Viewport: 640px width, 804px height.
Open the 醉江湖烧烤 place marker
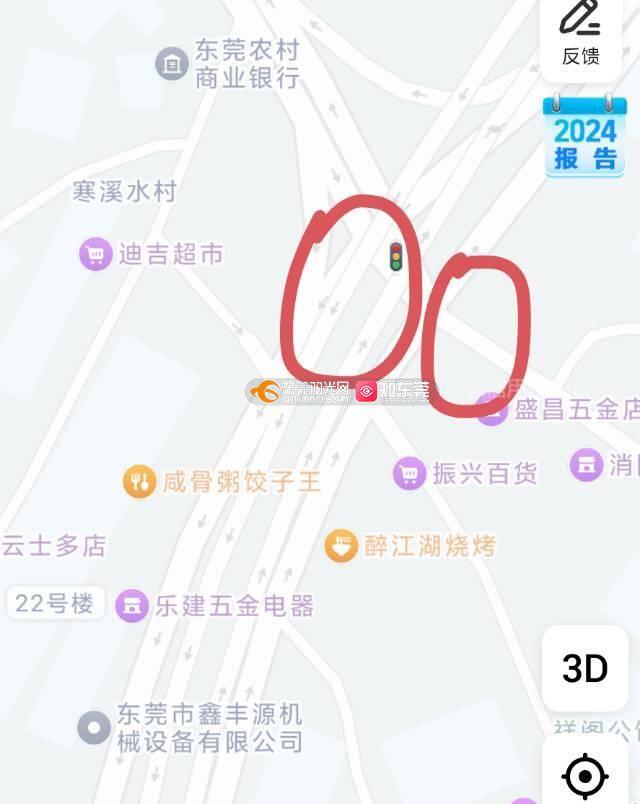pyautogui.click(x=342, y=546)
